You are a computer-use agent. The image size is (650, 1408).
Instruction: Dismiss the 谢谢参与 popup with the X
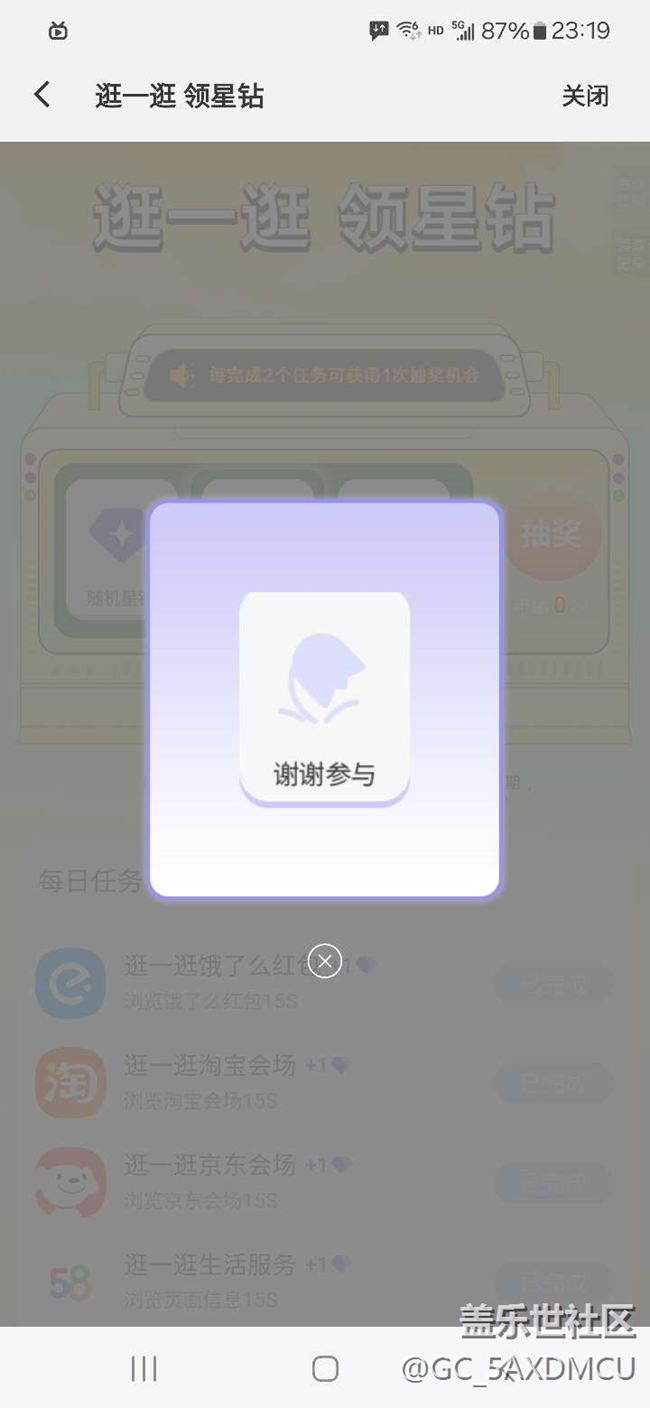tap(324, 961)
